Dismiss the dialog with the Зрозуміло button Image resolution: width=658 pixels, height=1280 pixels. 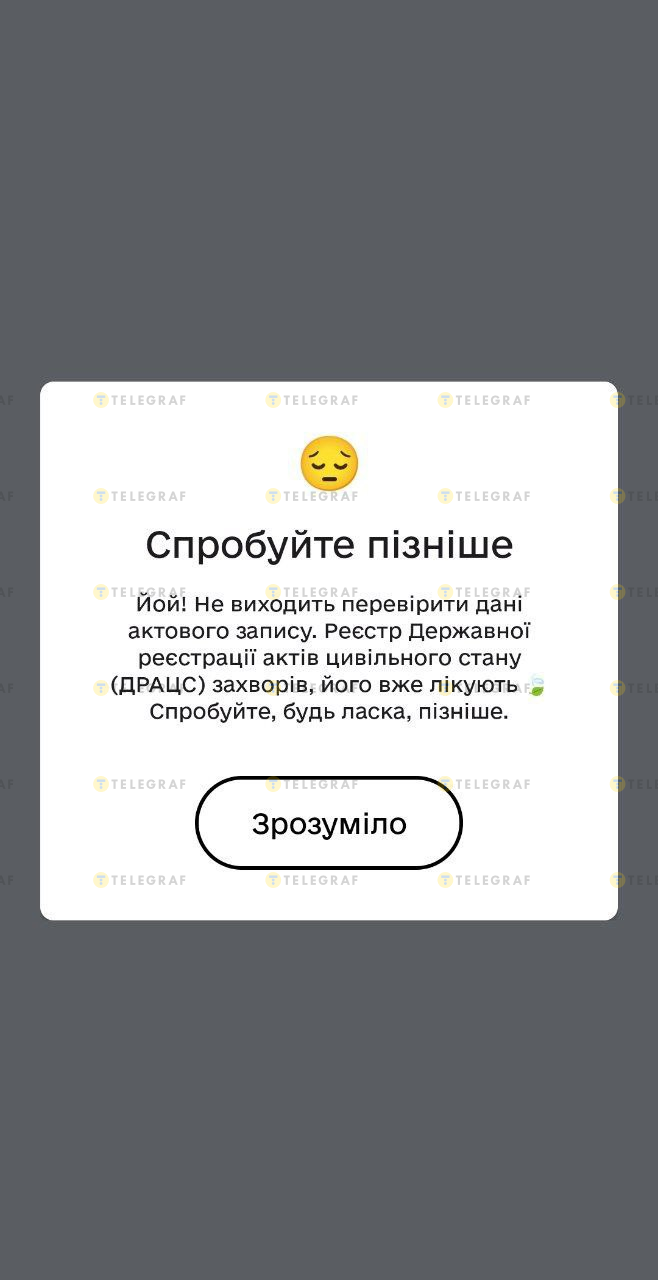[328, 823]
